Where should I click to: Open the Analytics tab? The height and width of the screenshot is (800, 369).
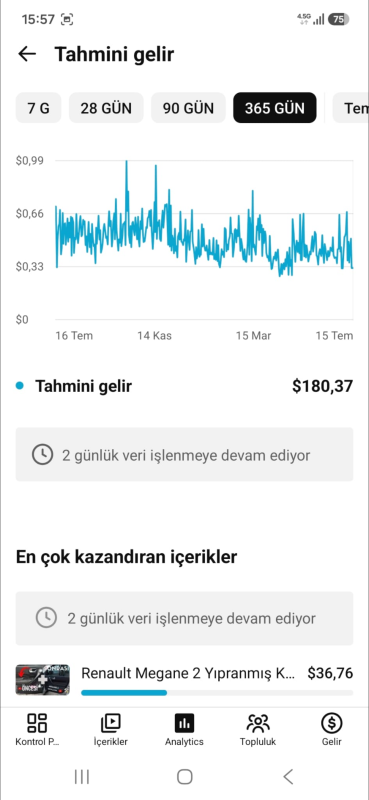coord(184,730)
